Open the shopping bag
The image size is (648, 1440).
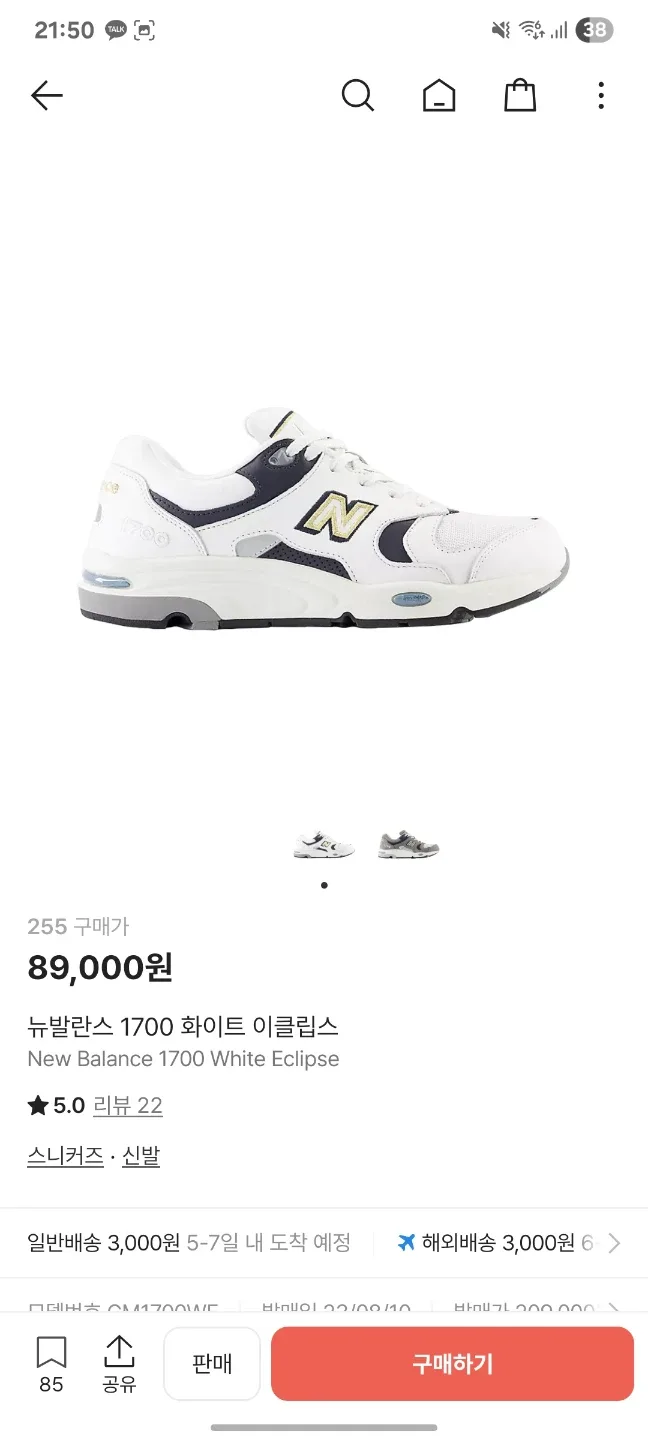click(x=520, y=96)
